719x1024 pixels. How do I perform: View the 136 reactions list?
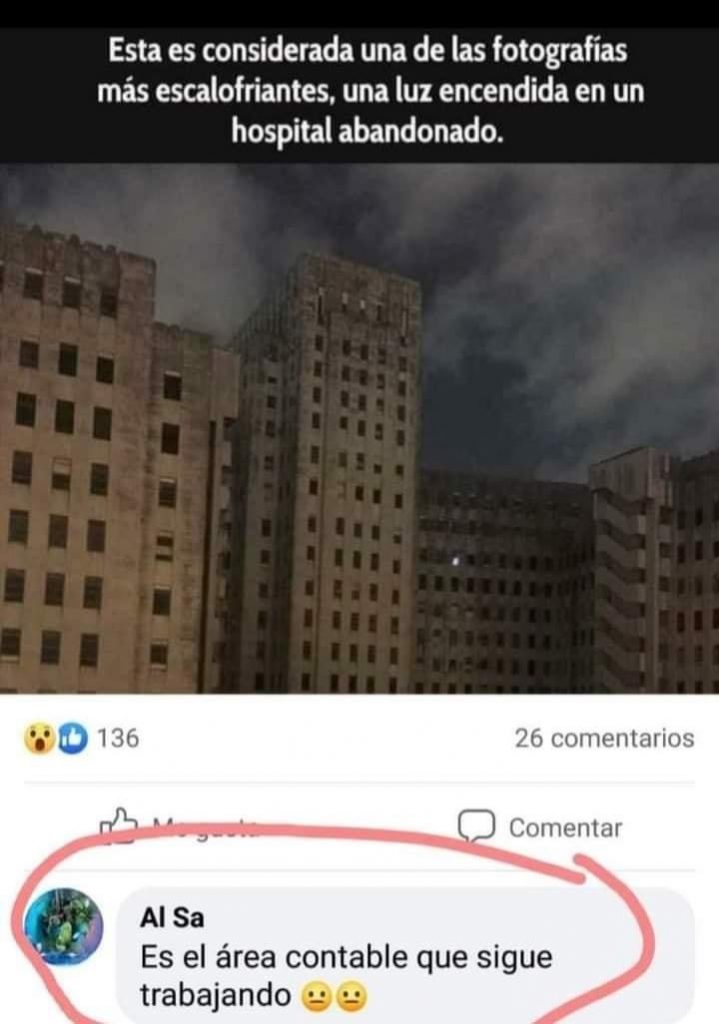point(80,739)
